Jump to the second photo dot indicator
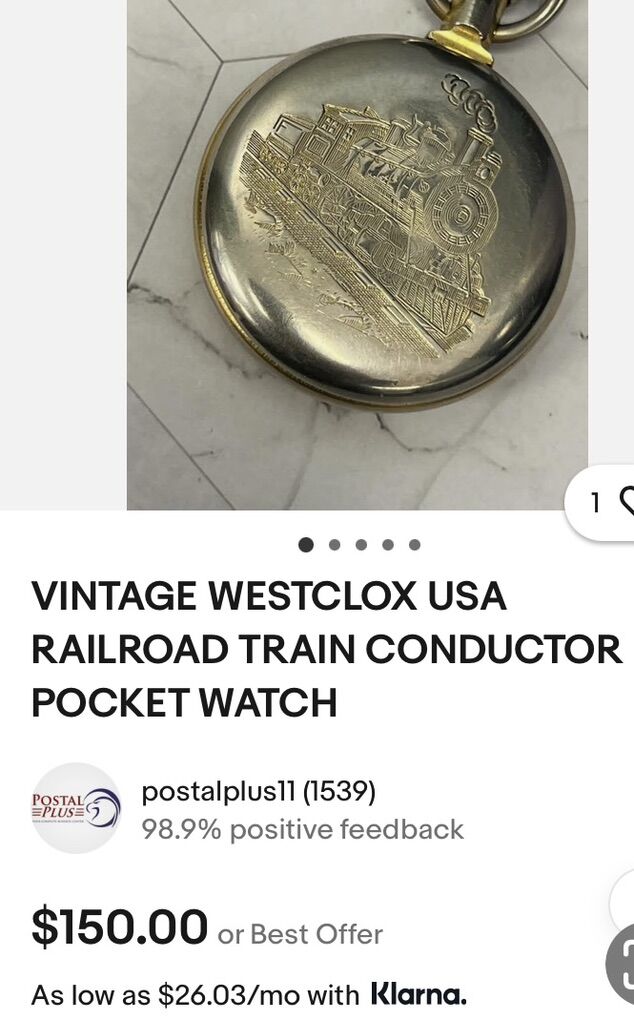634x1020 pixels. (x=334, y=545)
